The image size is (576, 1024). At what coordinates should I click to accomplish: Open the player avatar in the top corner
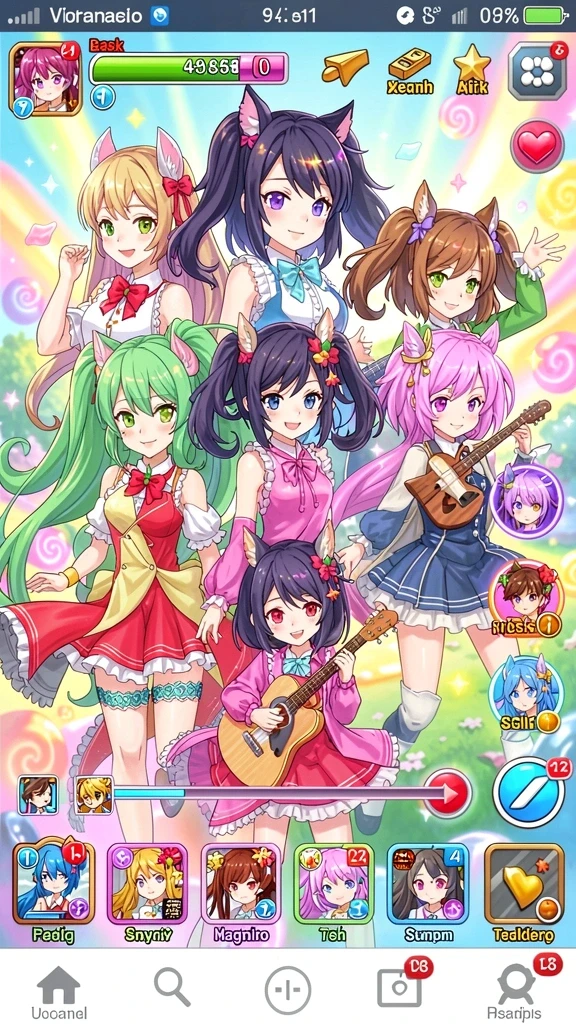tap(45, 80)
